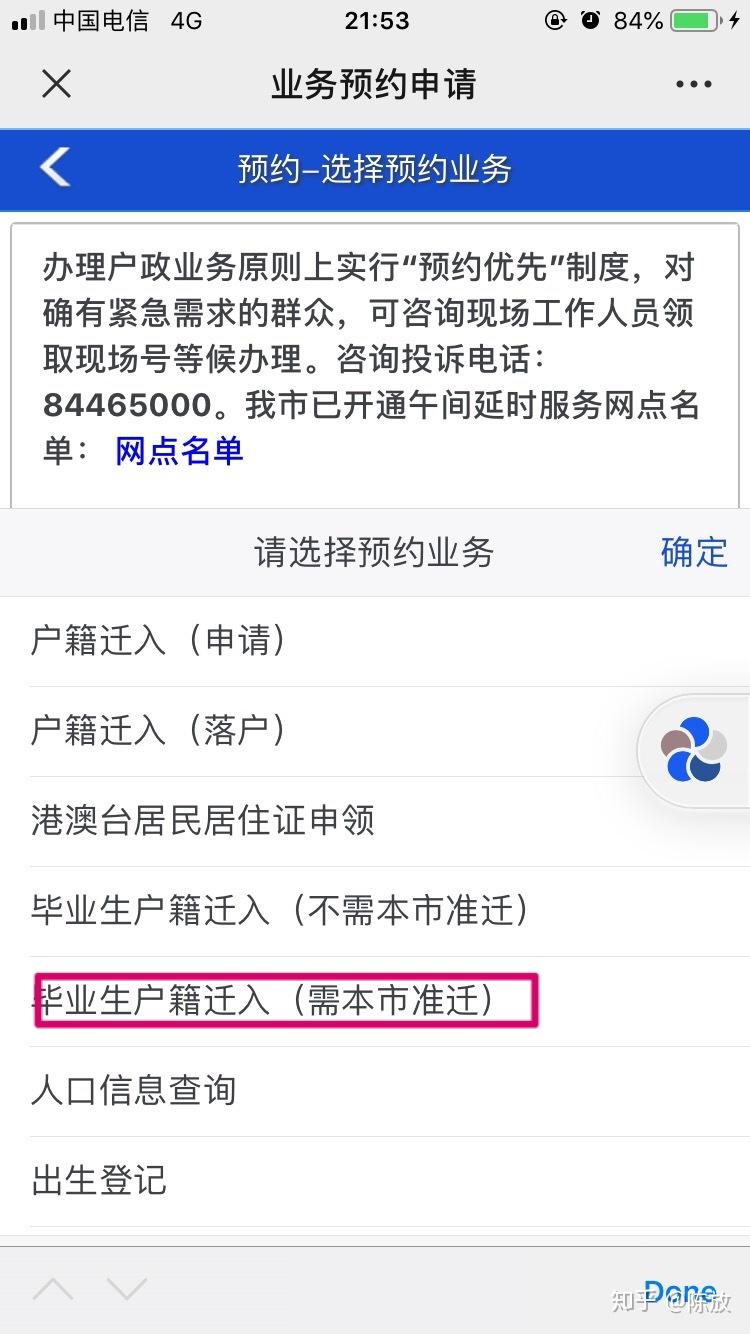
Task: Open the 网点名单 link
Action: pos(179,451)
